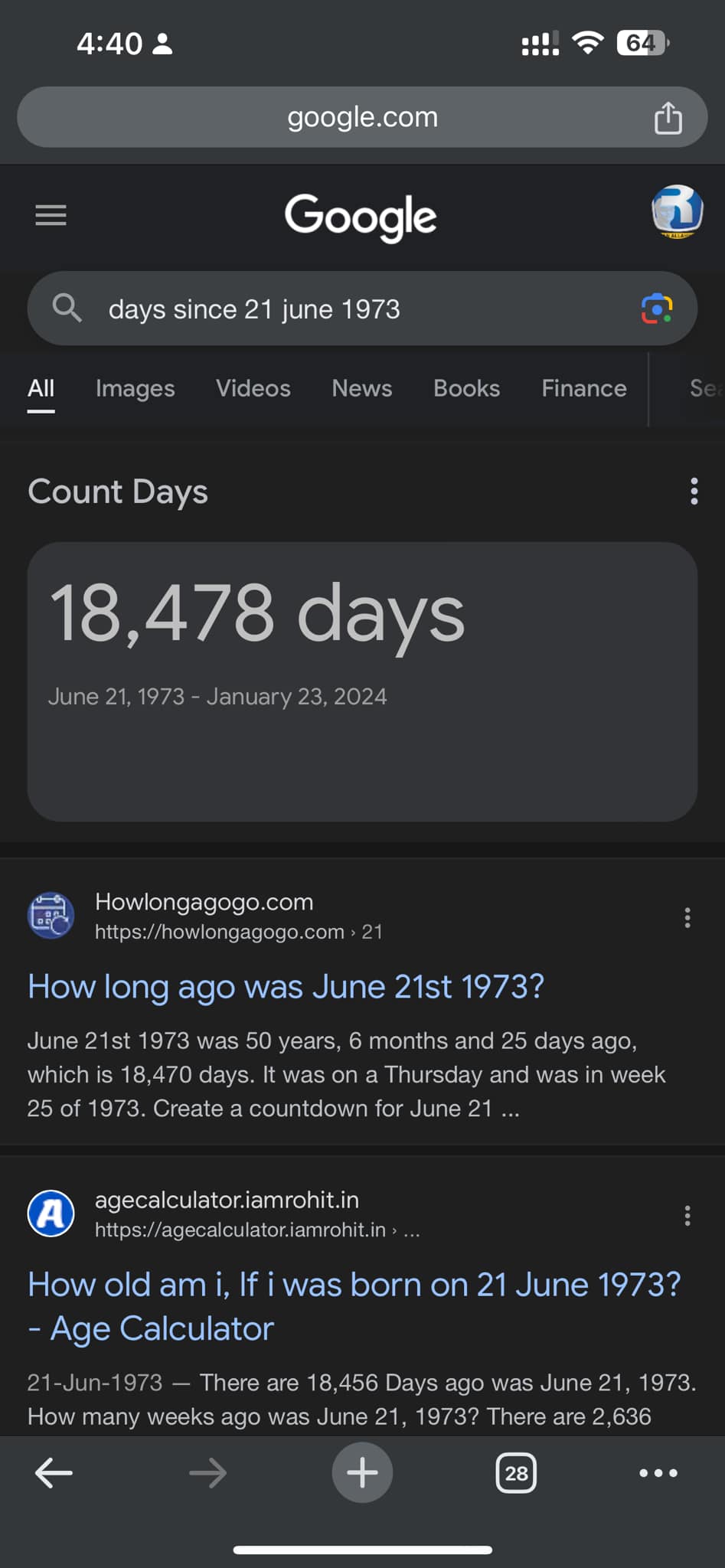The image size is (725, 1568).
Task: Open options for the agecalculator.iamrohit.in result
Action: [687, 1215]
